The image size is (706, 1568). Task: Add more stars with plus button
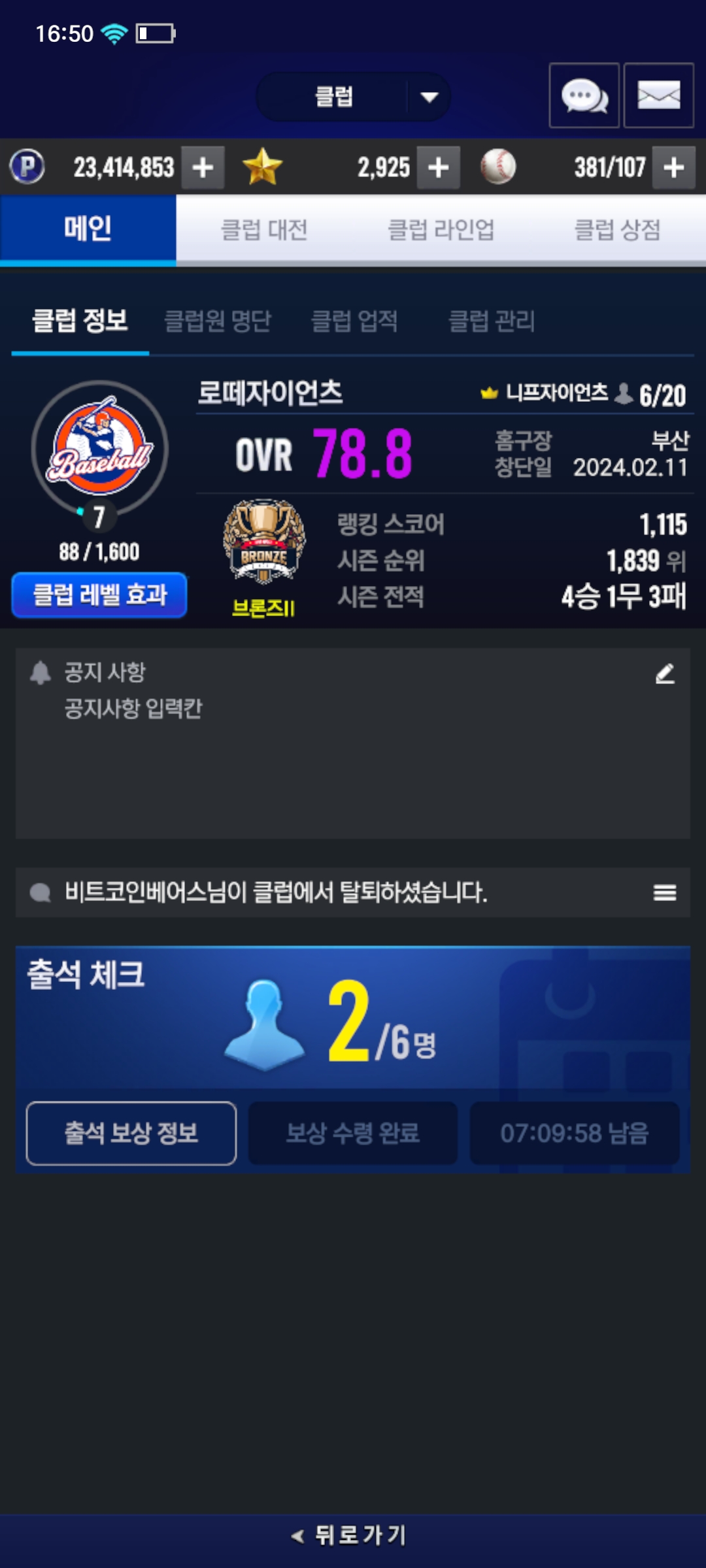(438, 168)
